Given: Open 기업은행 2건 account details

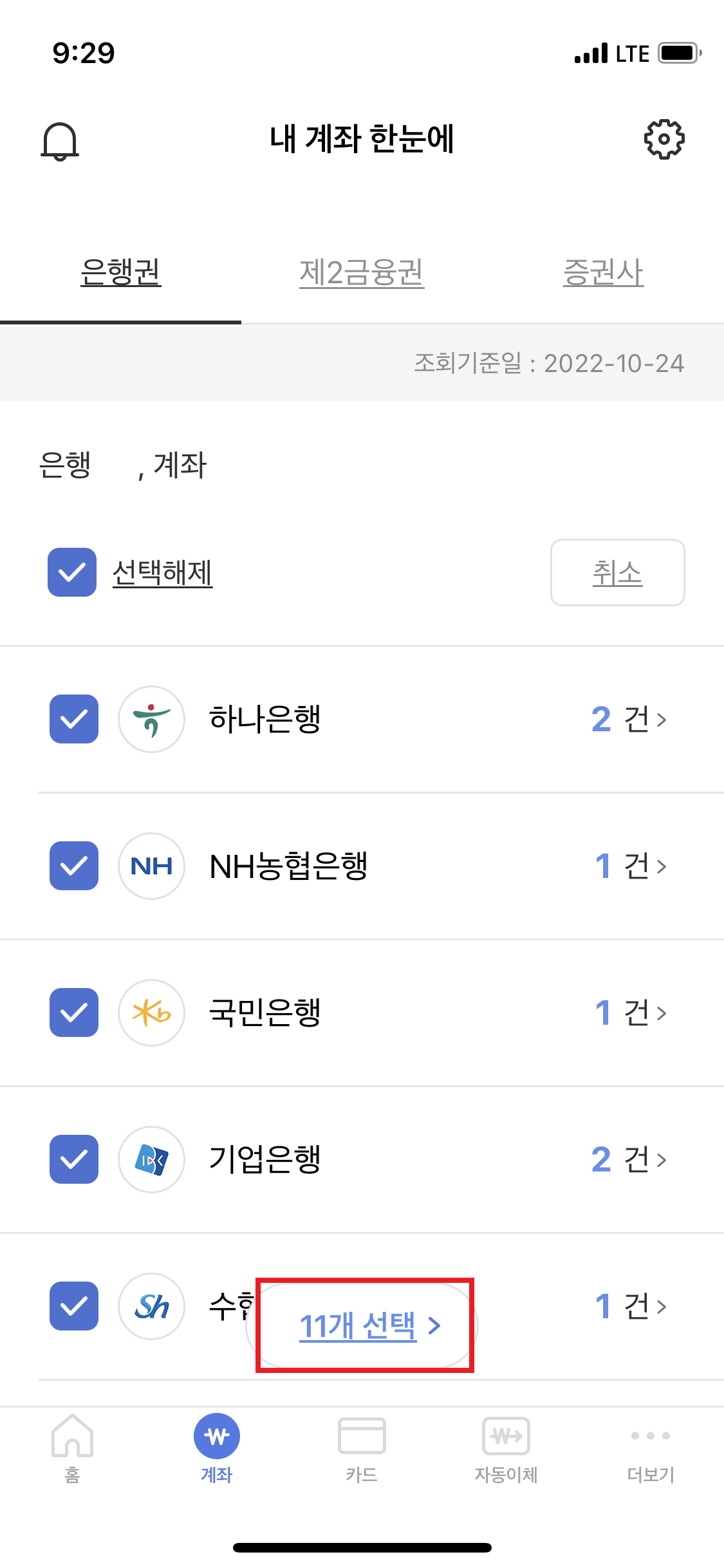Looking at the screenshot, I should pyautogui.click(x=629, y=1159).
